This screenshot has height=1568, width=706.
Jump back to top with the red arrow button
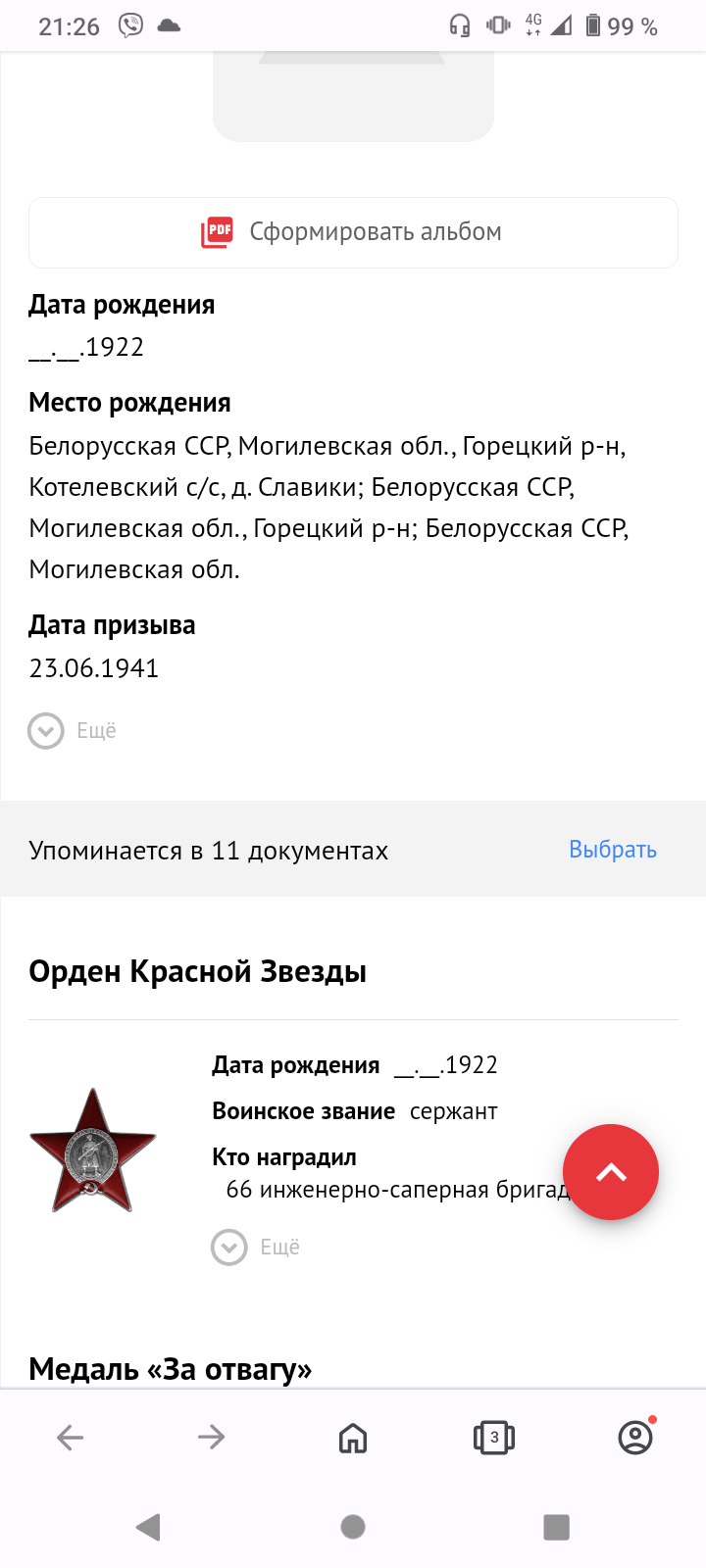coord(610,1172)
